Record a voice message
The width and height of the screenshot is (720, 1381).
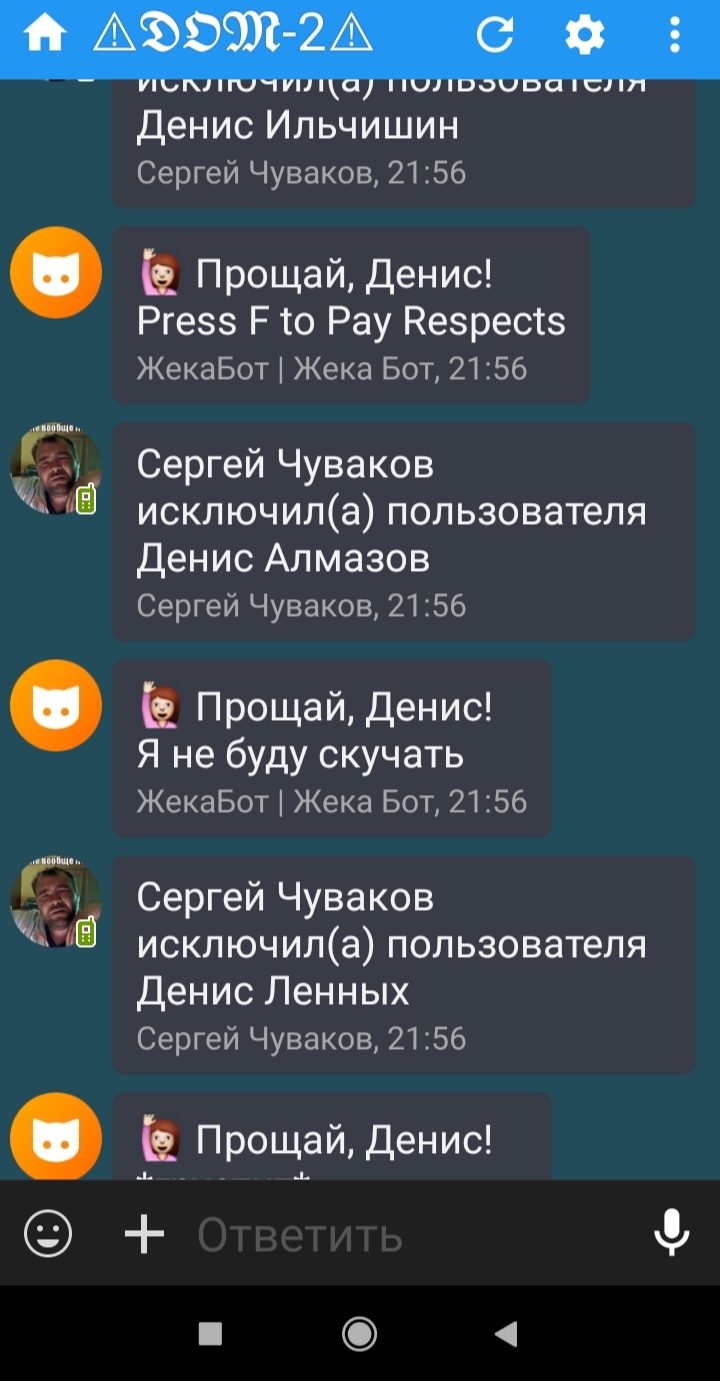click(671, 1232)
